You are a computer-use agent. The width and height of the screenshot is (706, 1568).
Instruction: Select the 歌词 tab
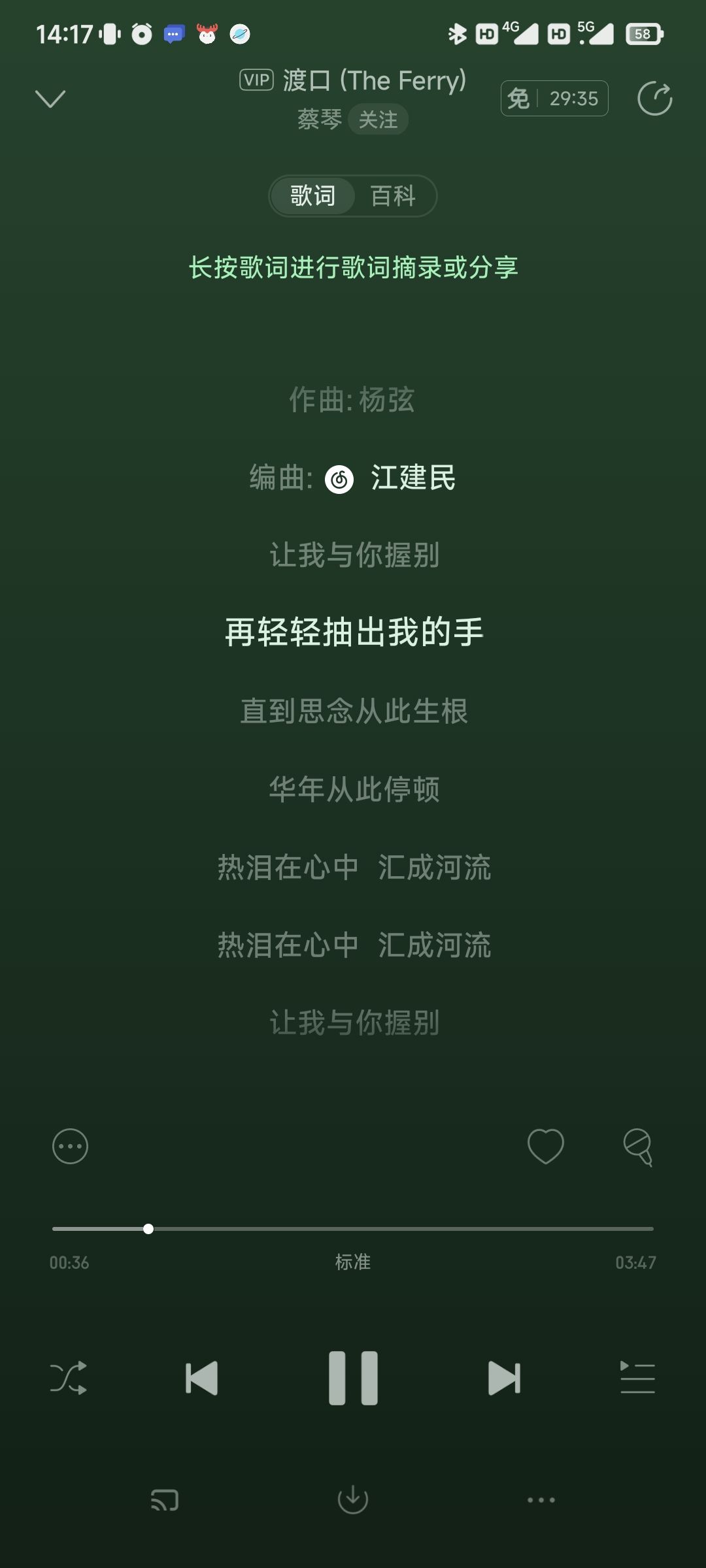point(313,196)
